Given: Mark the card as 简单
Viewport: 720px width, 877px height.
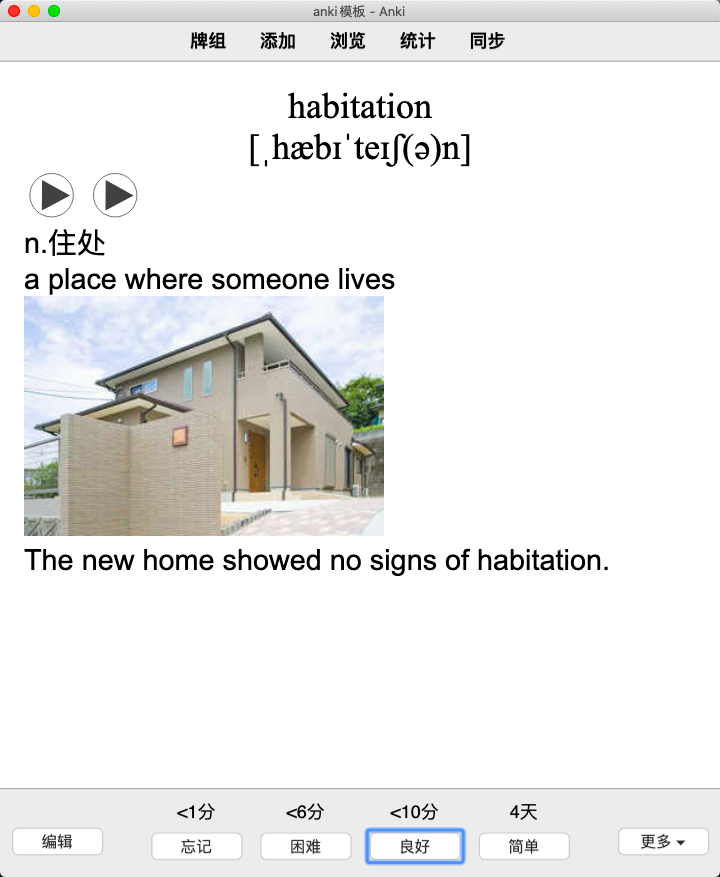Looking at the screenshot, I should click(523, 846).
